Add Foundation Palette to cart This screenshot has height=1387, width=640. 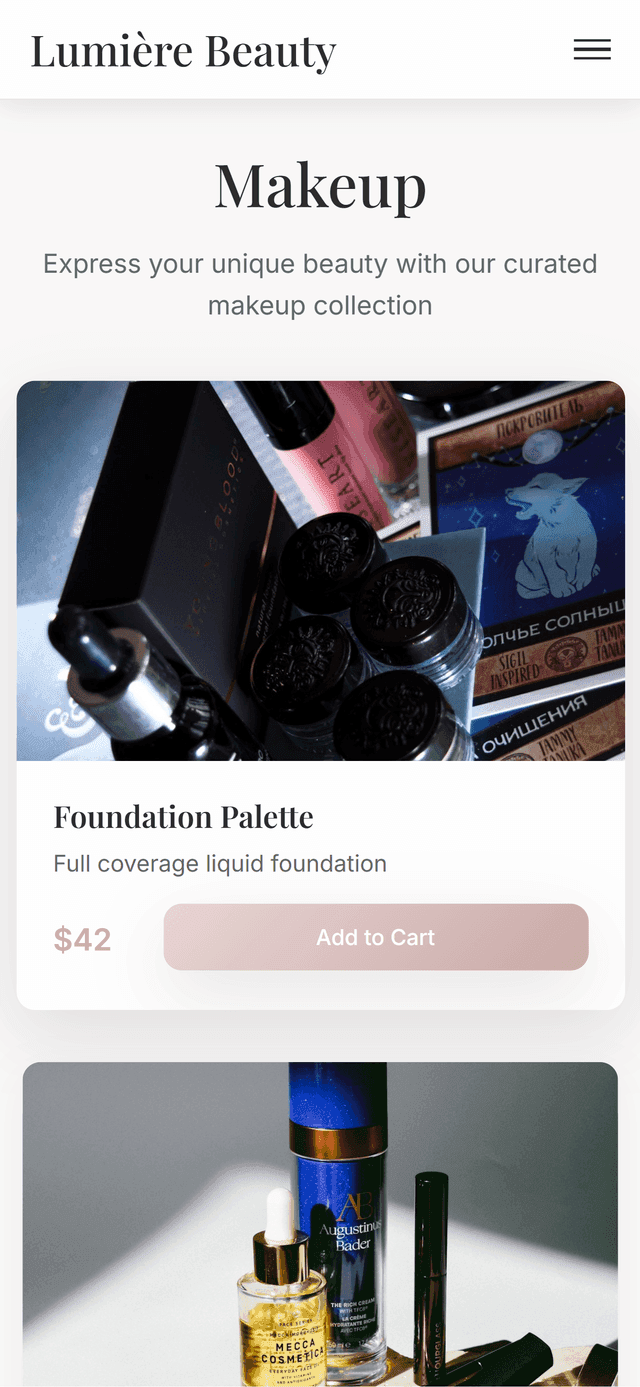(x=375, y=937)
